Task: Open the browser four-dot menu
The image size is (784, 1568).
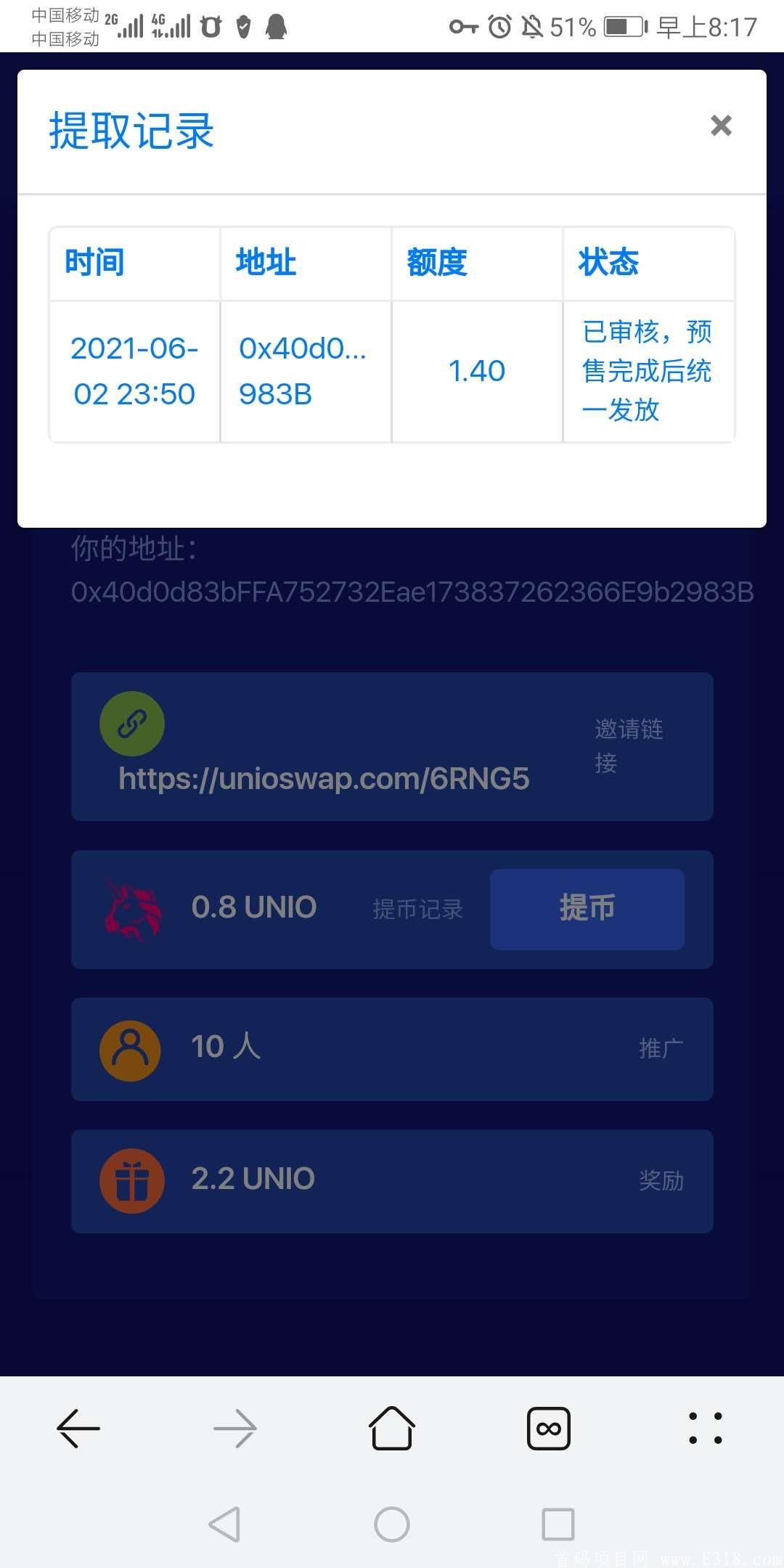Action: point(705,1428)
